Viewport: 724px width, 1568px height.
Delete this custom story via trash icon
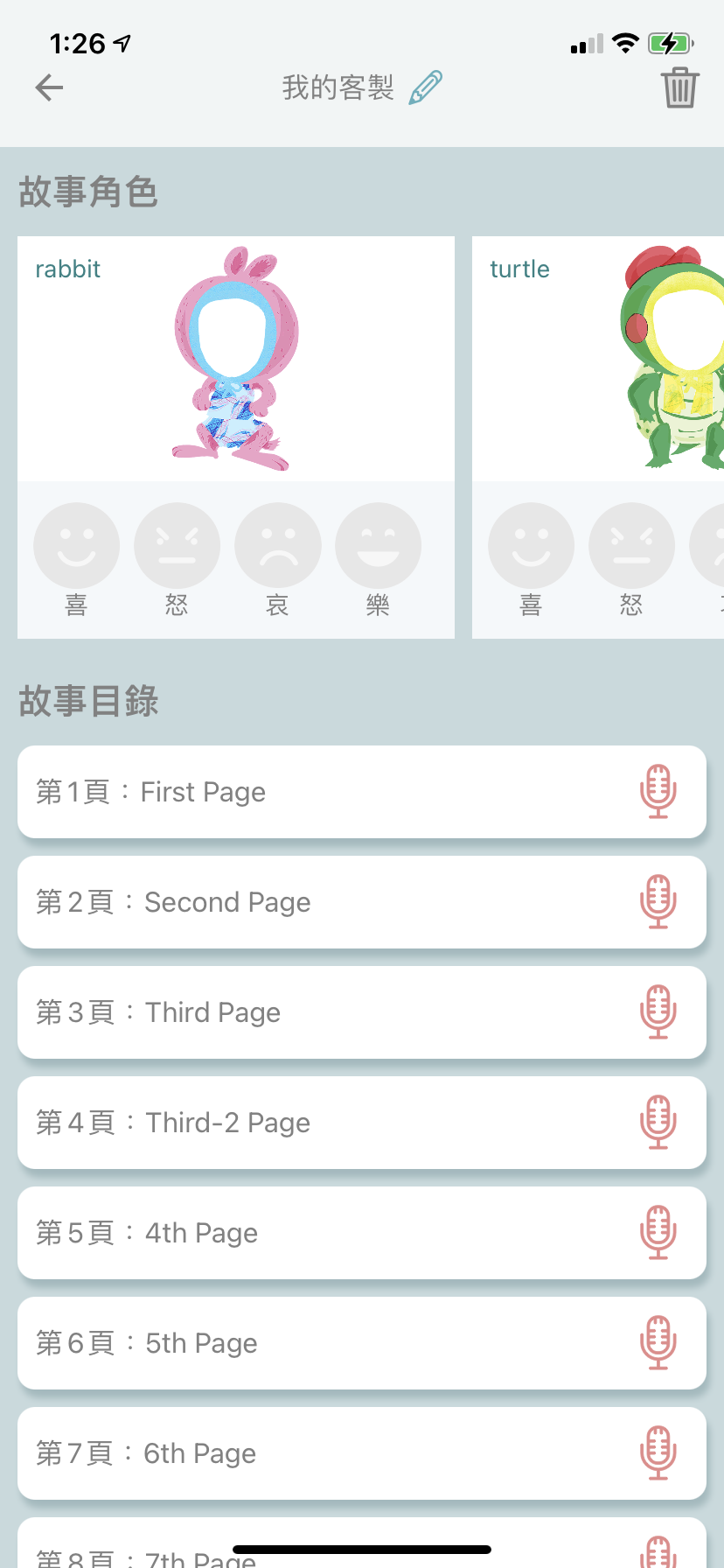[x=679, y=87]
